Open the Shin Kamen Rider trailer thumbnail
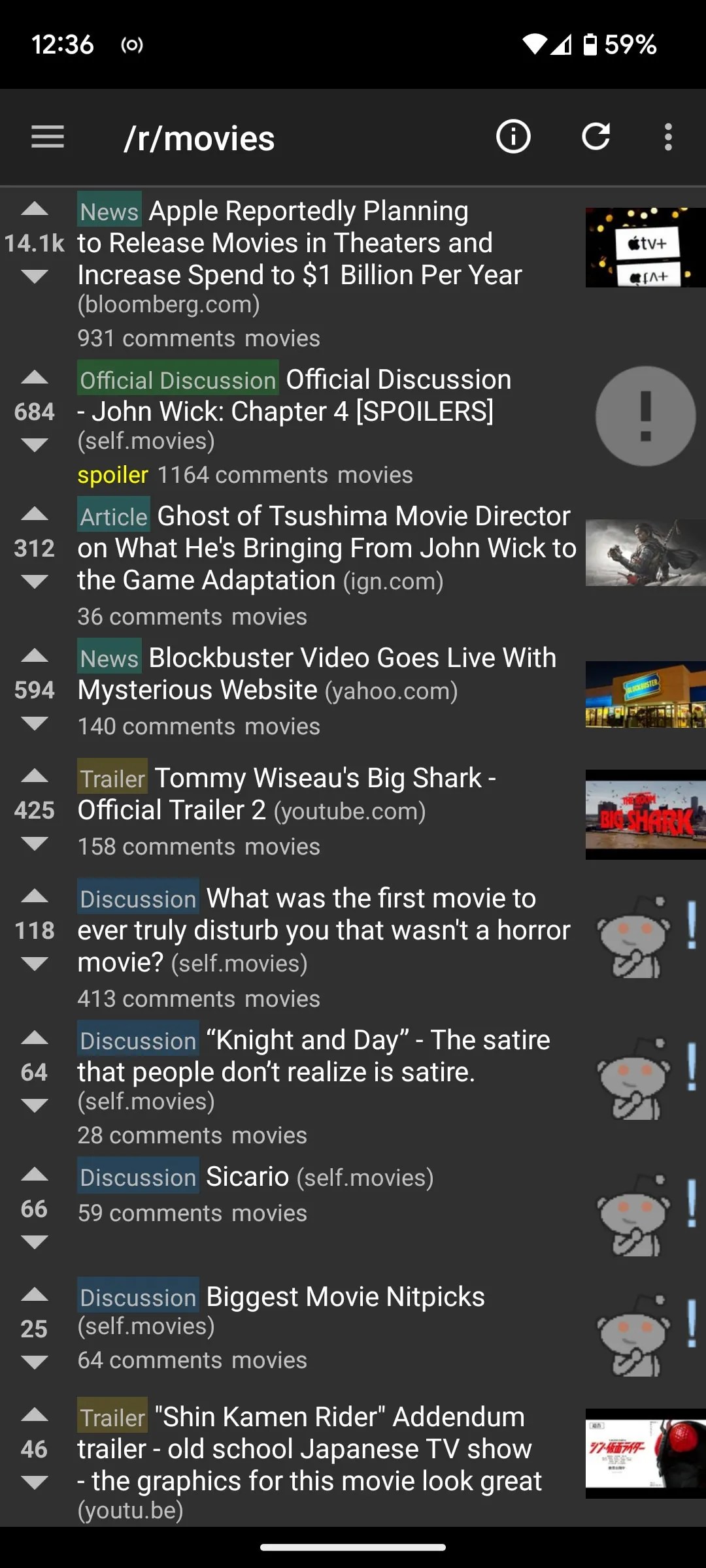This screenshot has height=1568, width=706. click(645, 1453)
